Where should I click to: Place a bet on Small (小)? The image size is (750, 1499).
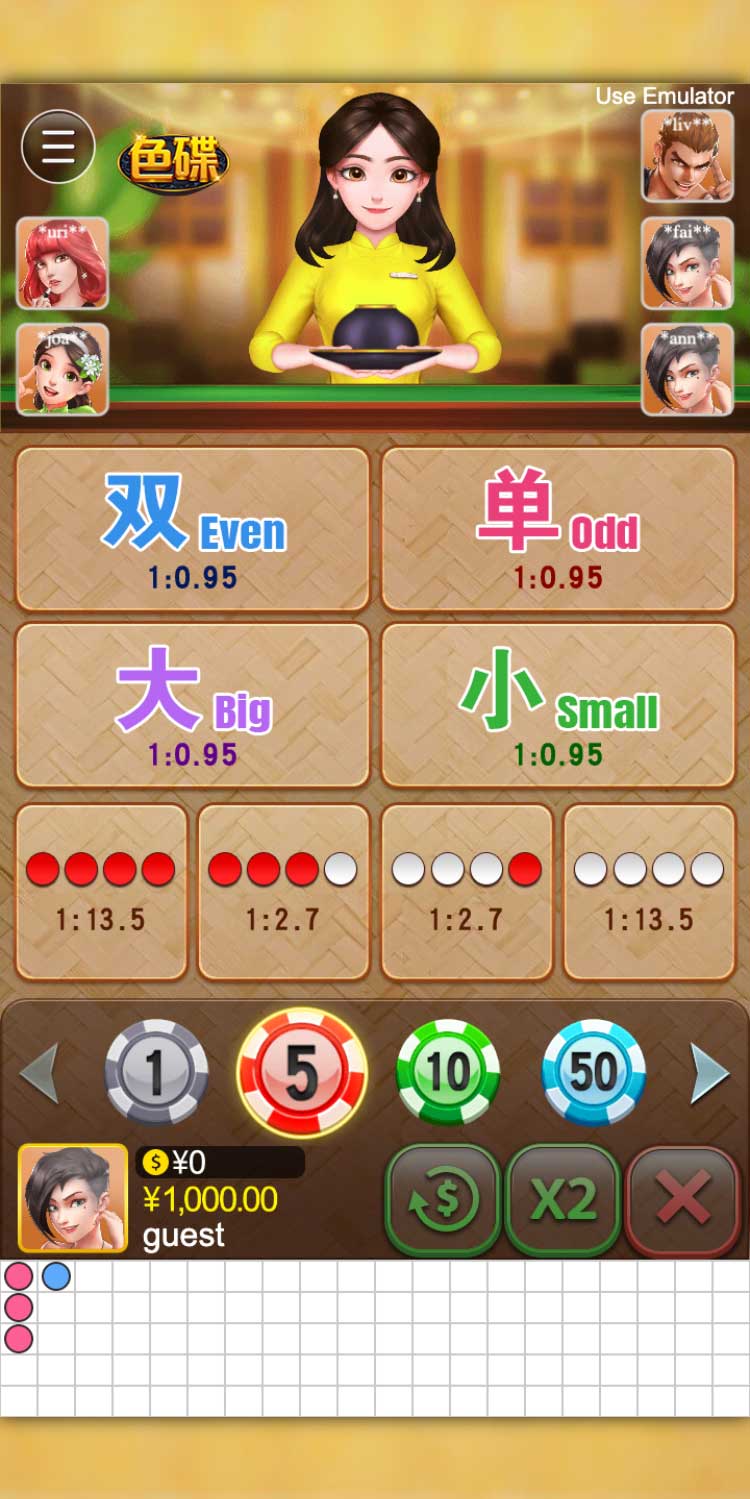coord(558,705)
